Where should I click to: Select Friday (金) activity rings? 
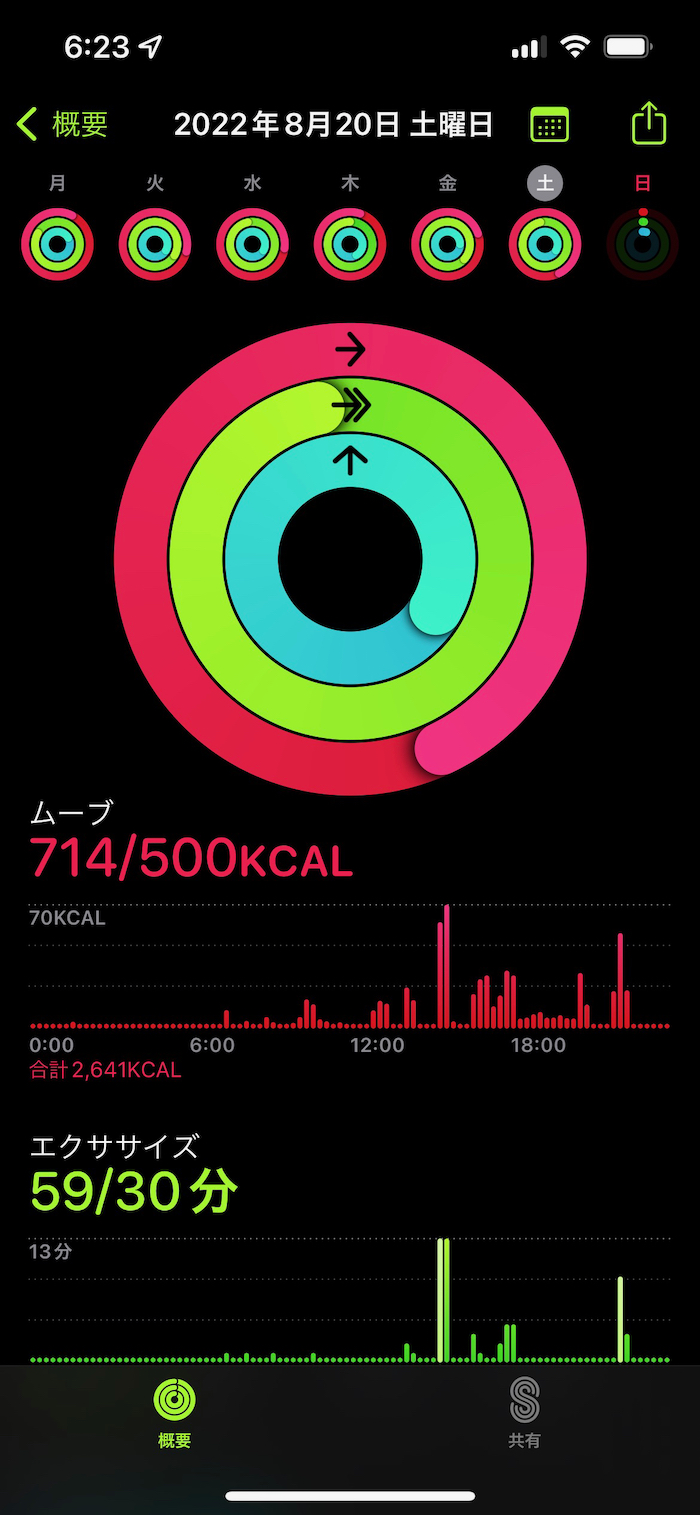click(447, 243)
